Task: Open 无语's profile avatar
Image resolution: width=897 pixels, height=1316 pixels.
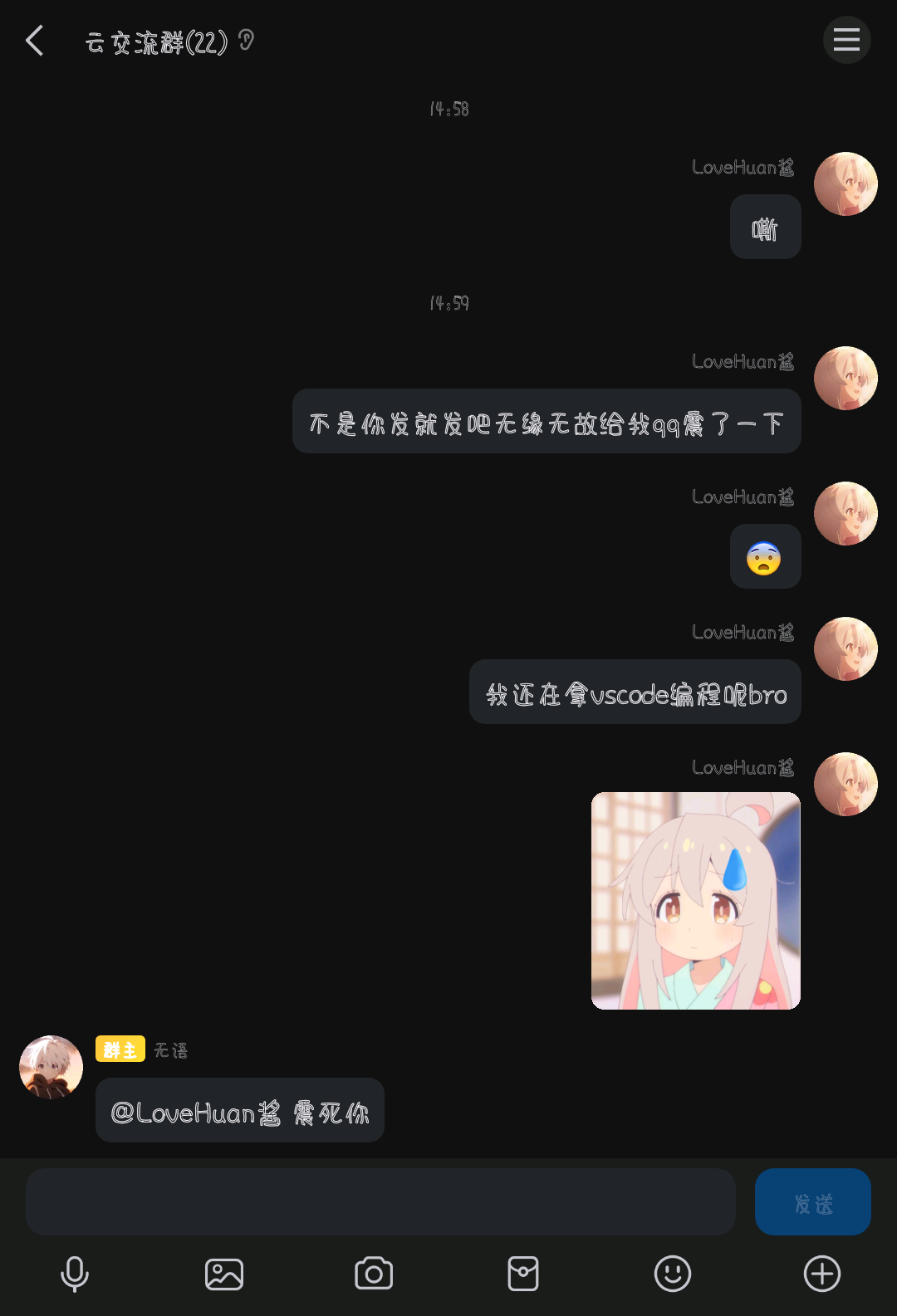Action: [51, 1067]
